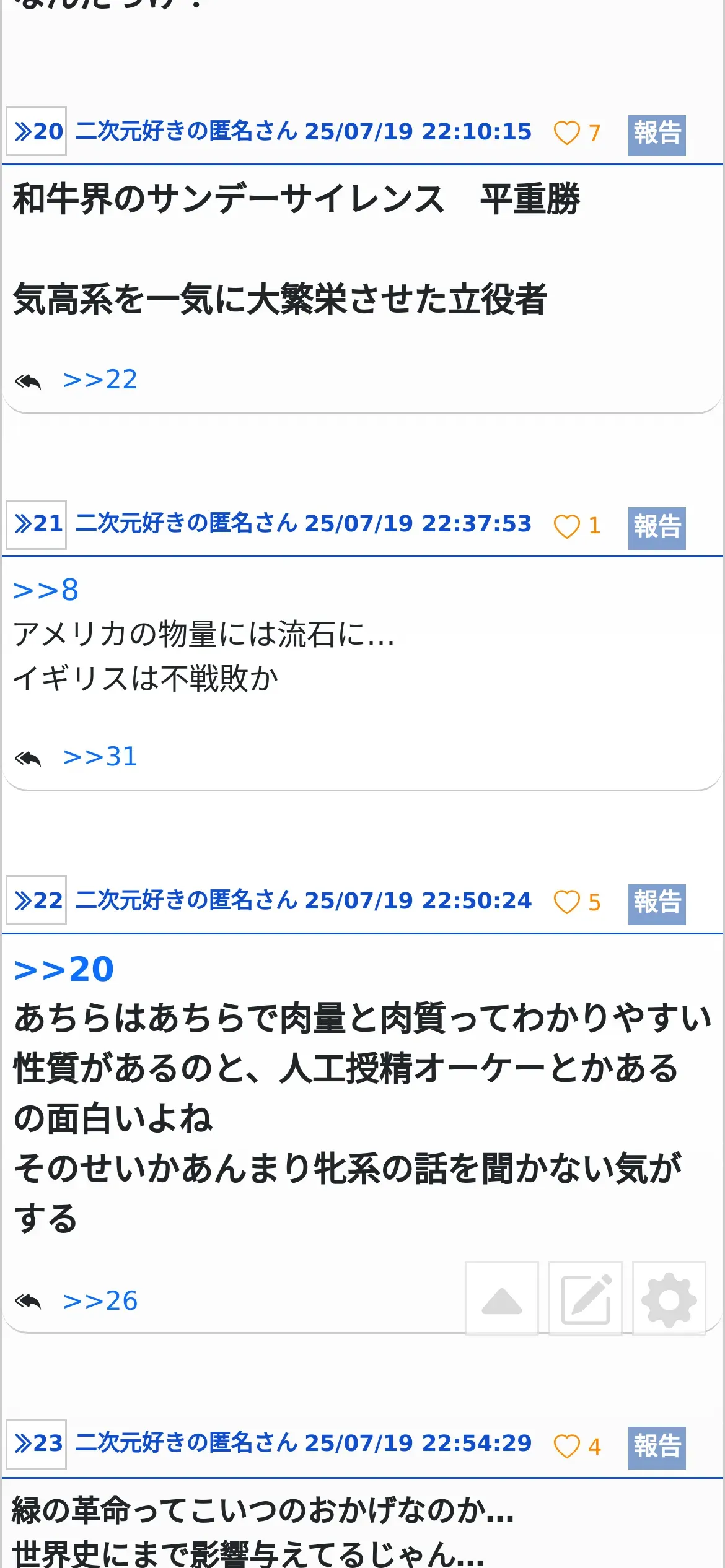Tap post number >>22 badge
Image resolution: width=725 pixels, height=1568 pixels.
36,900
